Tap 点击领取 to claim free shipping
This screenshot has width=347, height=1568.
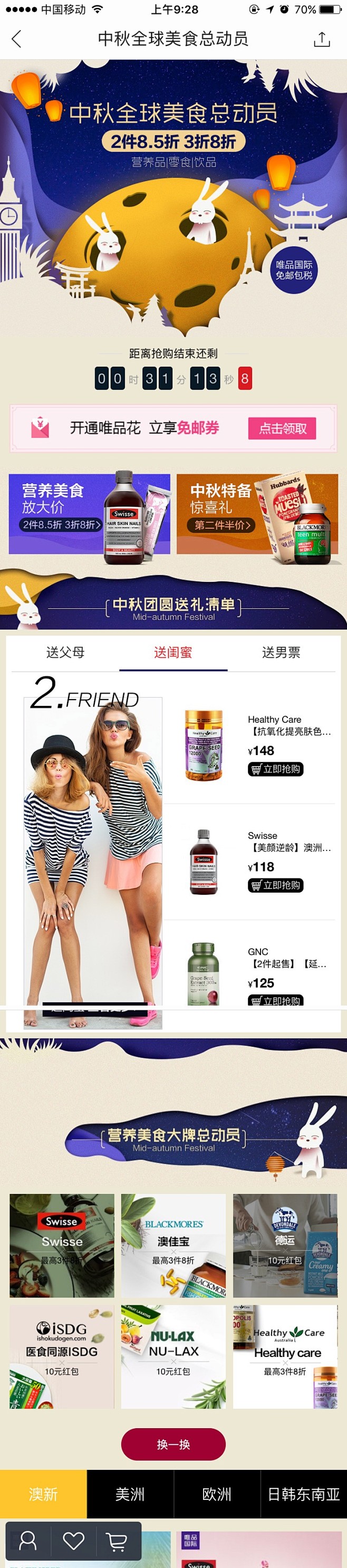pyautogui.click(x=283, y=428)
